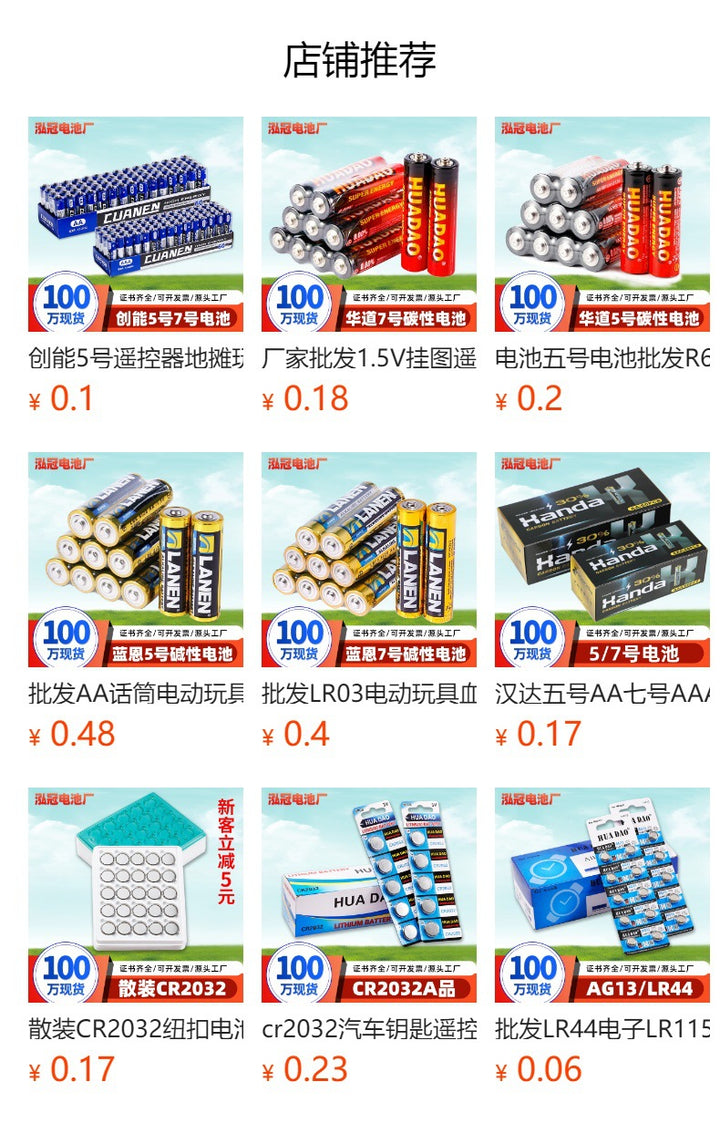Open the 创能5号7号电池 product priced ¥0.1
Viewport: 720px width, 1123px height.
[135, 225]
